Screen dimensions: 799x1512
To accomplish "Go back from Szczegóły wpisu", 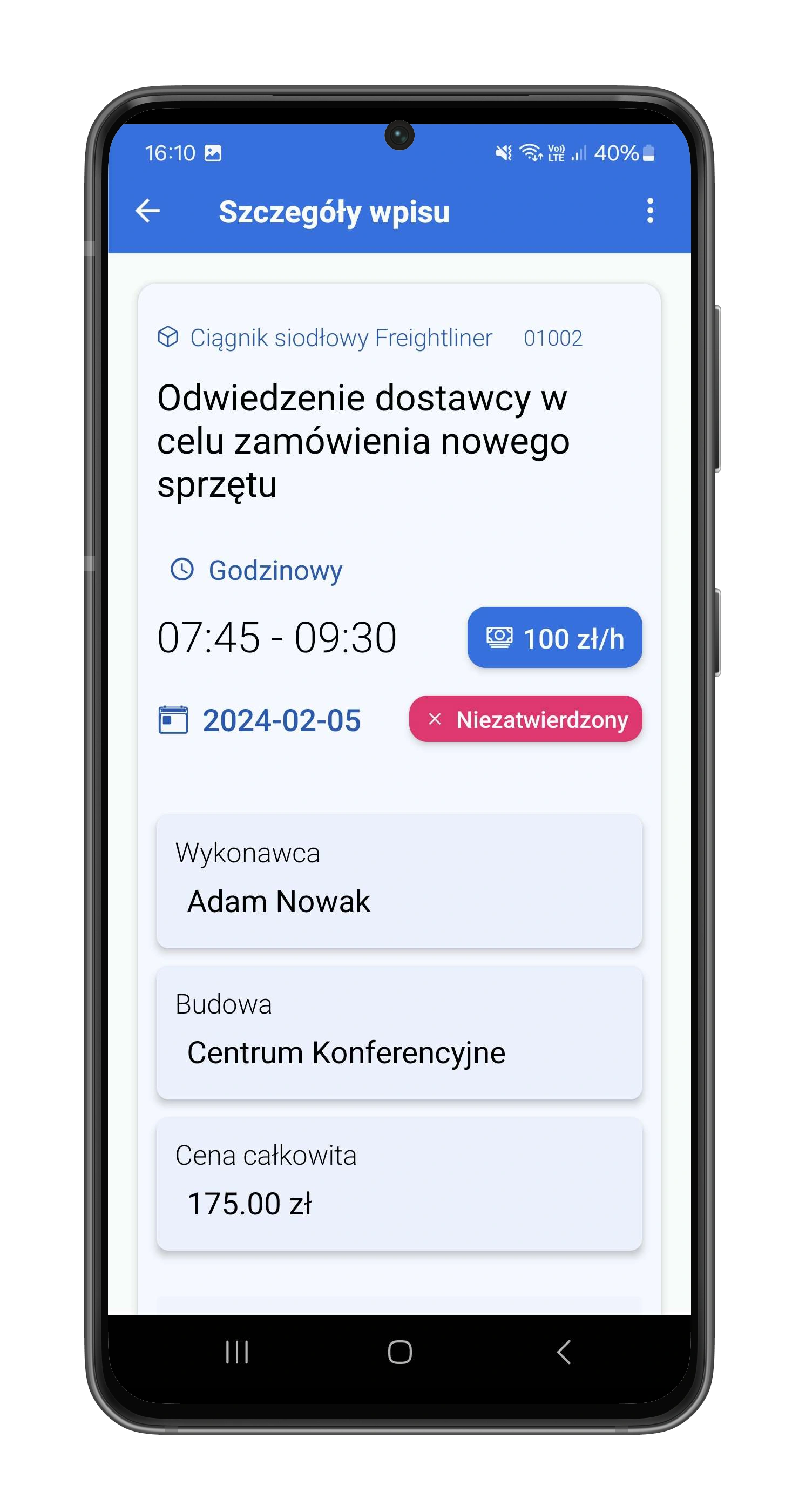I will point(147,211).
